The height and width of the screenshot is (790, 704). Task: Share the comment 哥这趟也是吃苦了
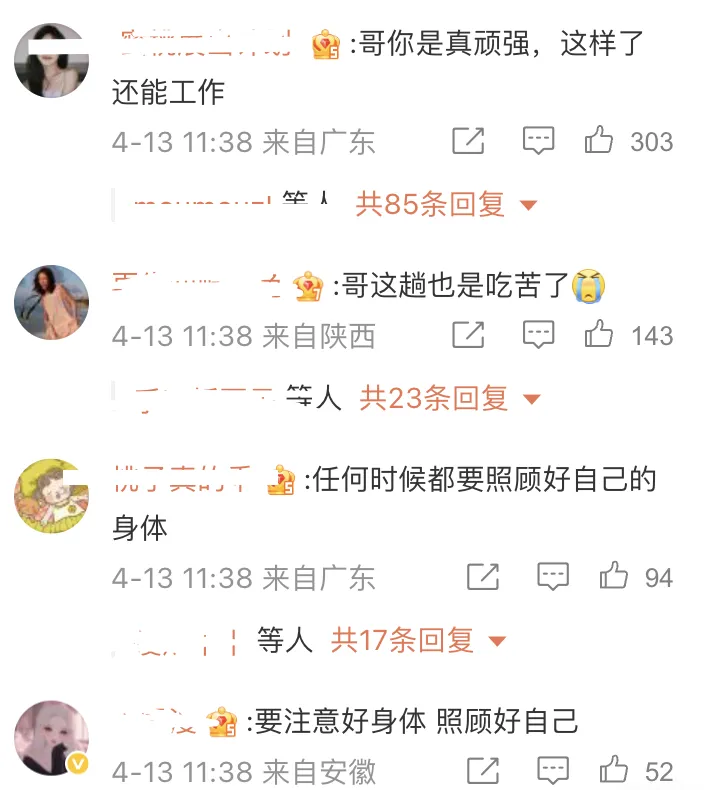(x=468, y=334)
